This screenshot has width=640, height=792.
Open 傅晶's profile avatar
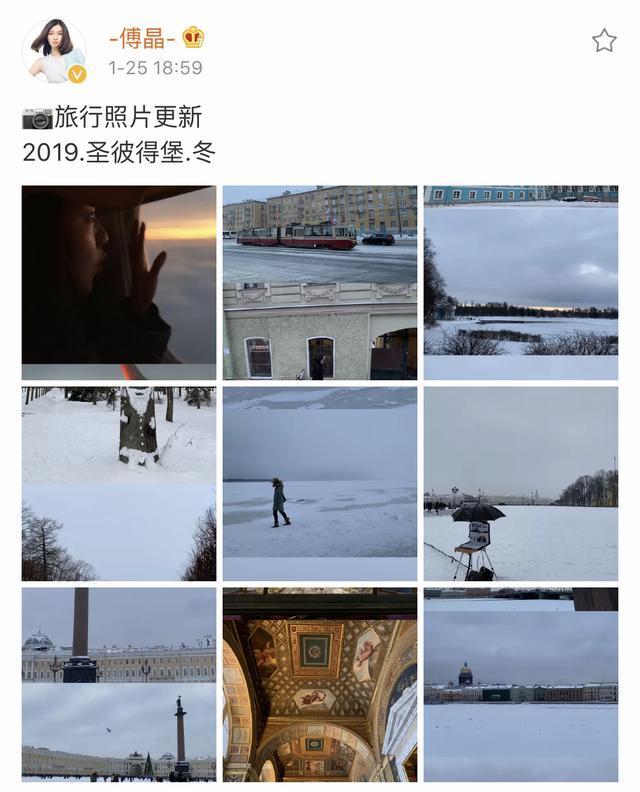click(x=54, y=50)
